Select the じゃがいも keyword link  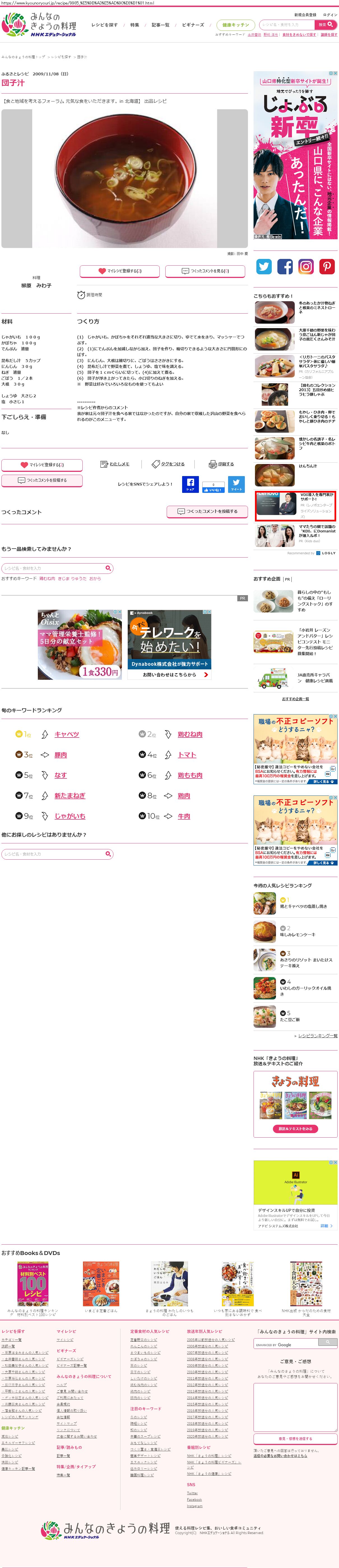pos(70,816)
